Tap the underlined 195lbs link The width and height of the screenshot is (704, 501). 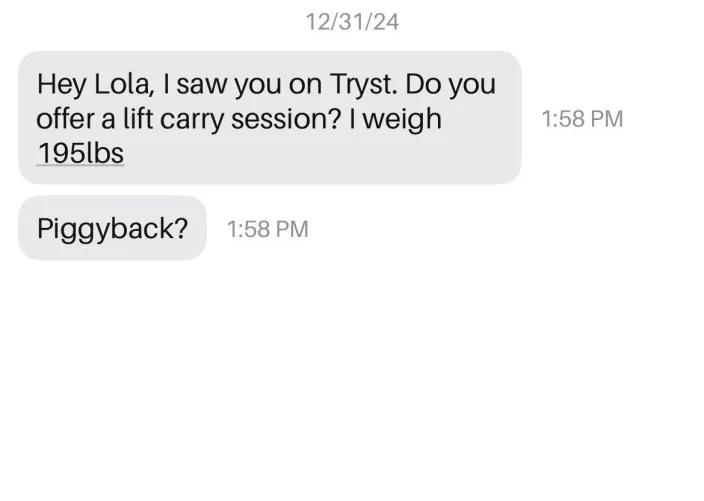(80, 153)
